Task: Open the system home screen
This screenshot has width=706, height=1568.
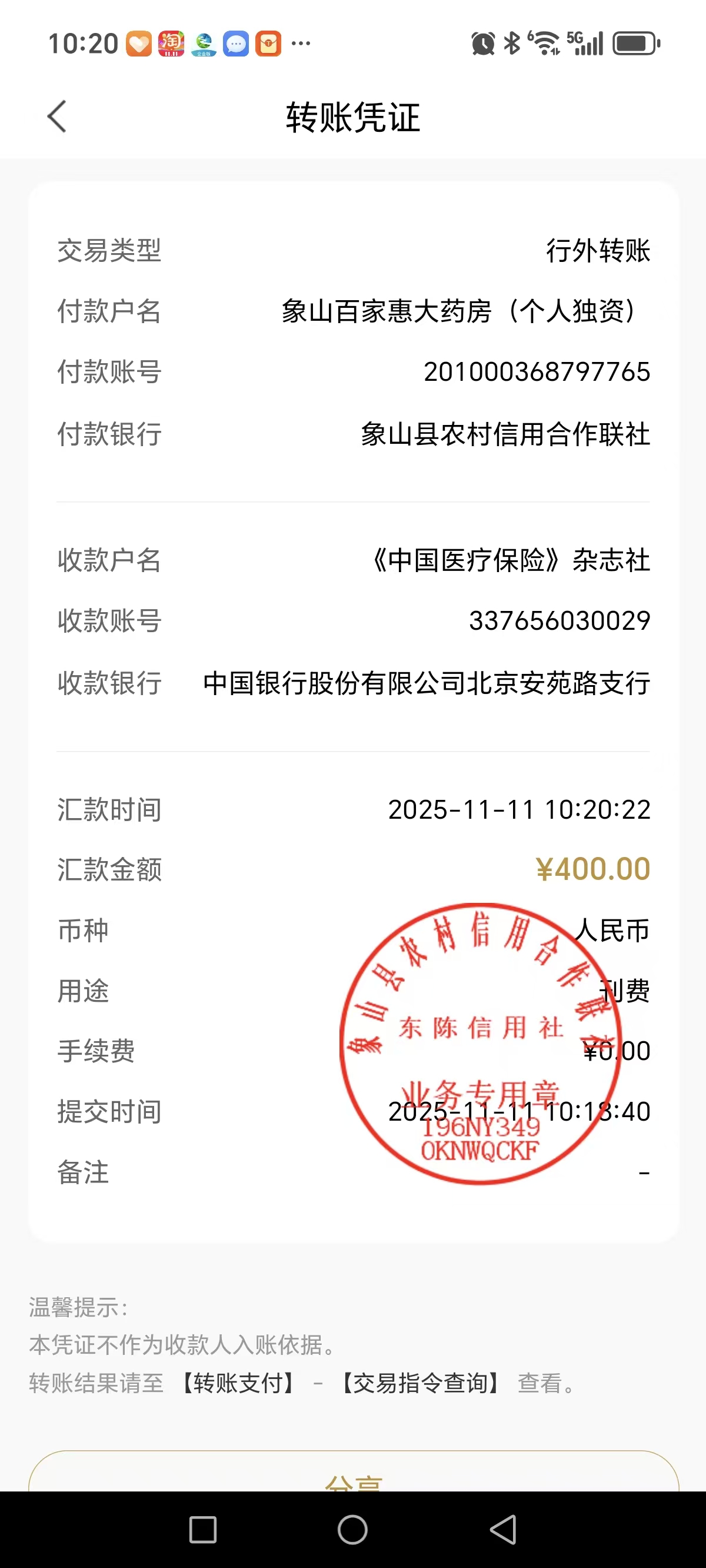Action: click(x=352, y=1529)
